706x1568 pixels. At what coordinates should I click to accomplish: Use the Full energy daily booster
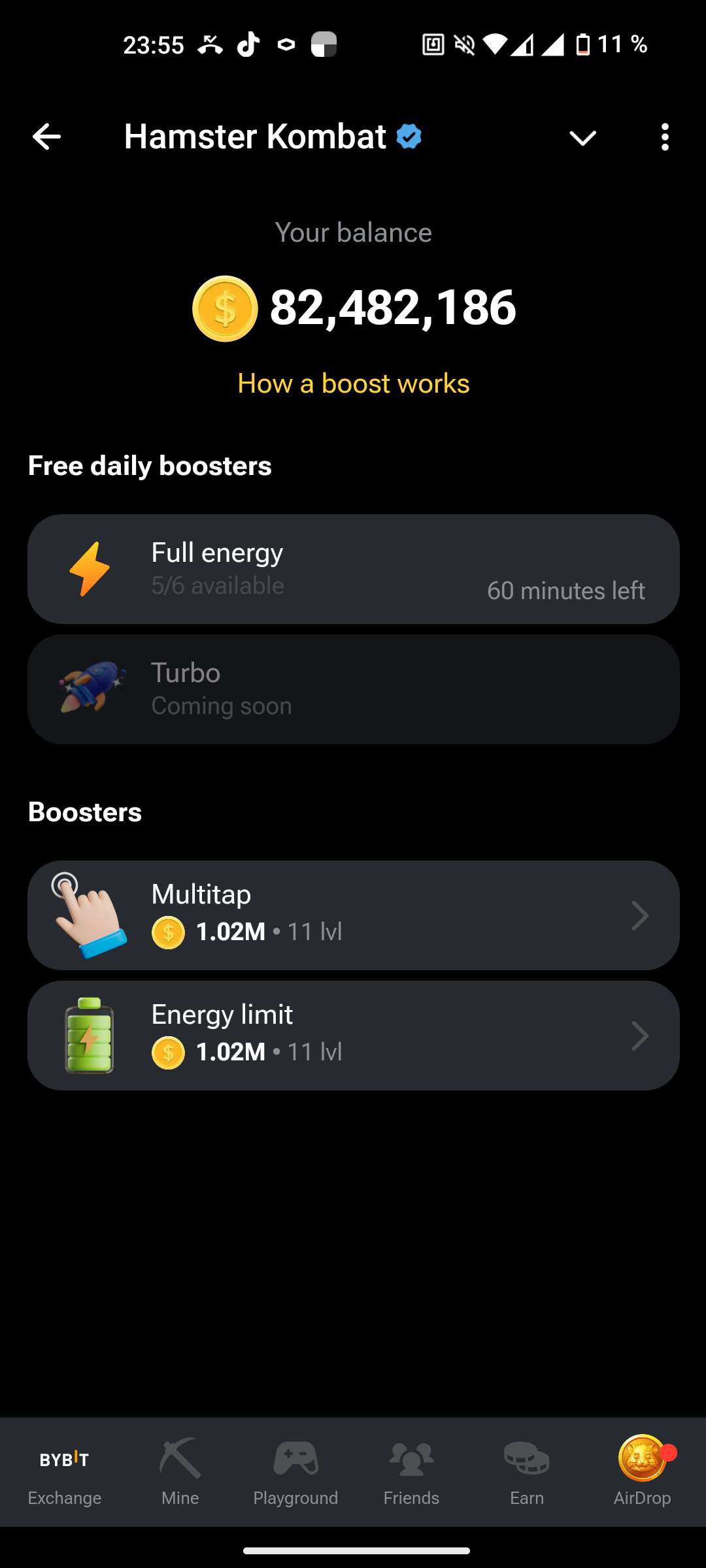point(353,569)
